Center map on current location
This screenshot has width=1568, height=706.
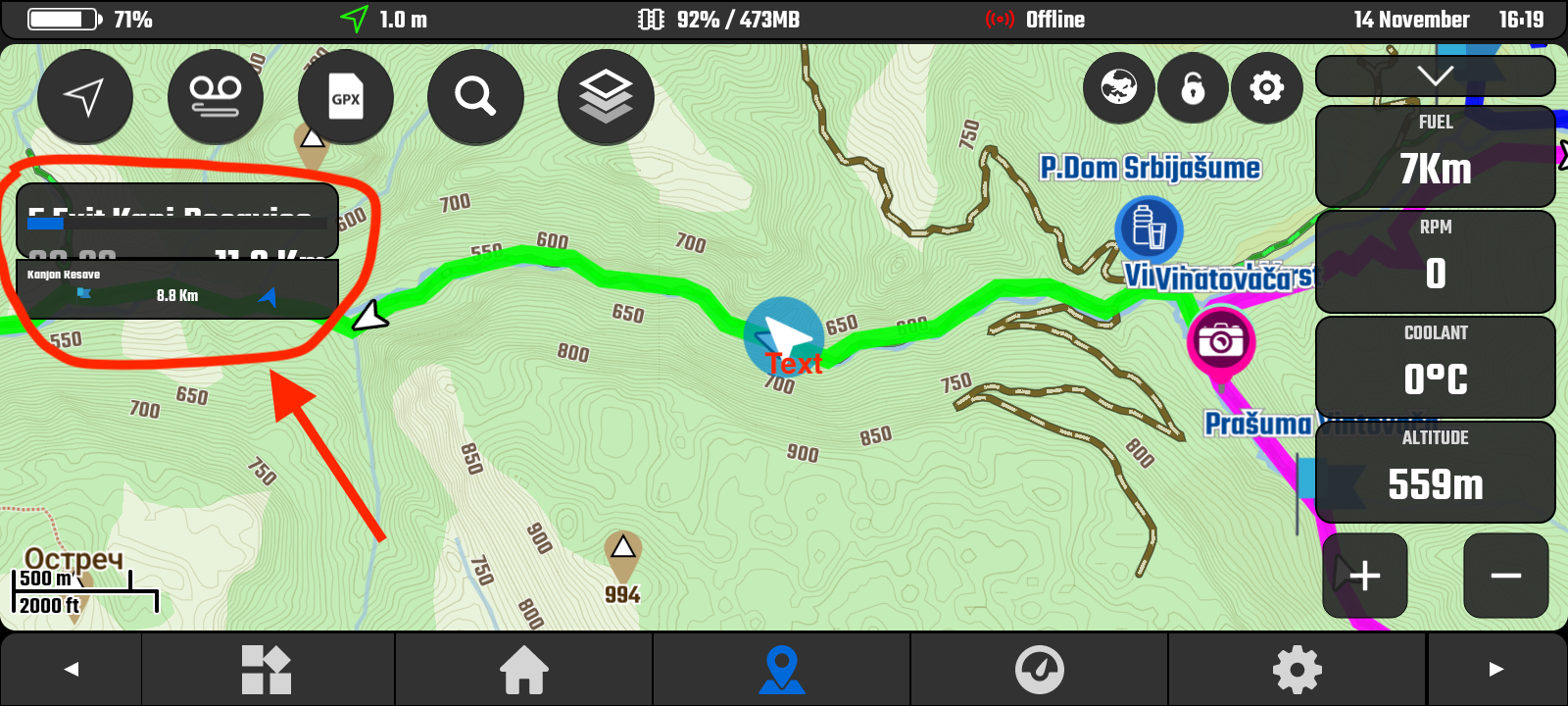click(84, 96)
